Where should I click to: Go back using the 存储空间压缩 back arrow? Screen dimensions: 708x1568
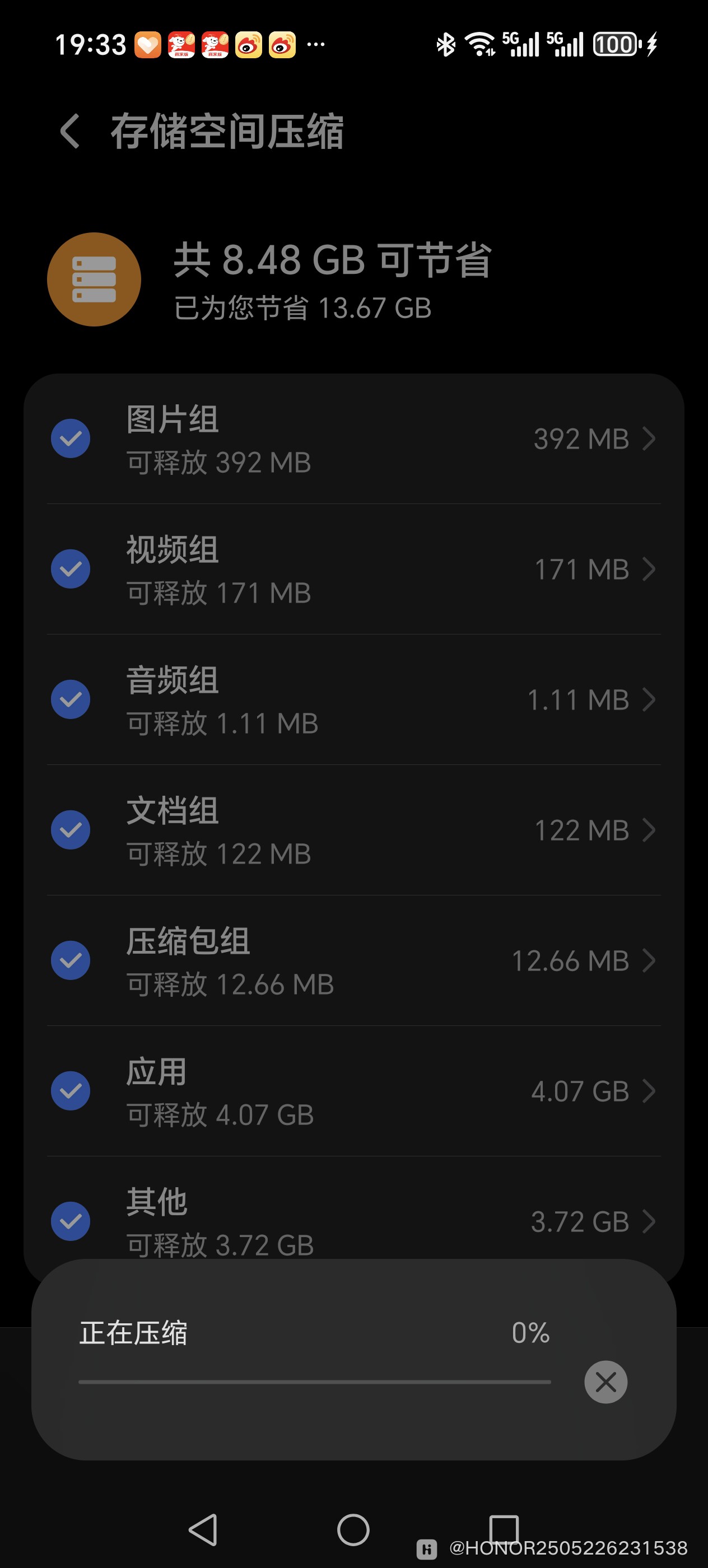(x=69, y=131)
